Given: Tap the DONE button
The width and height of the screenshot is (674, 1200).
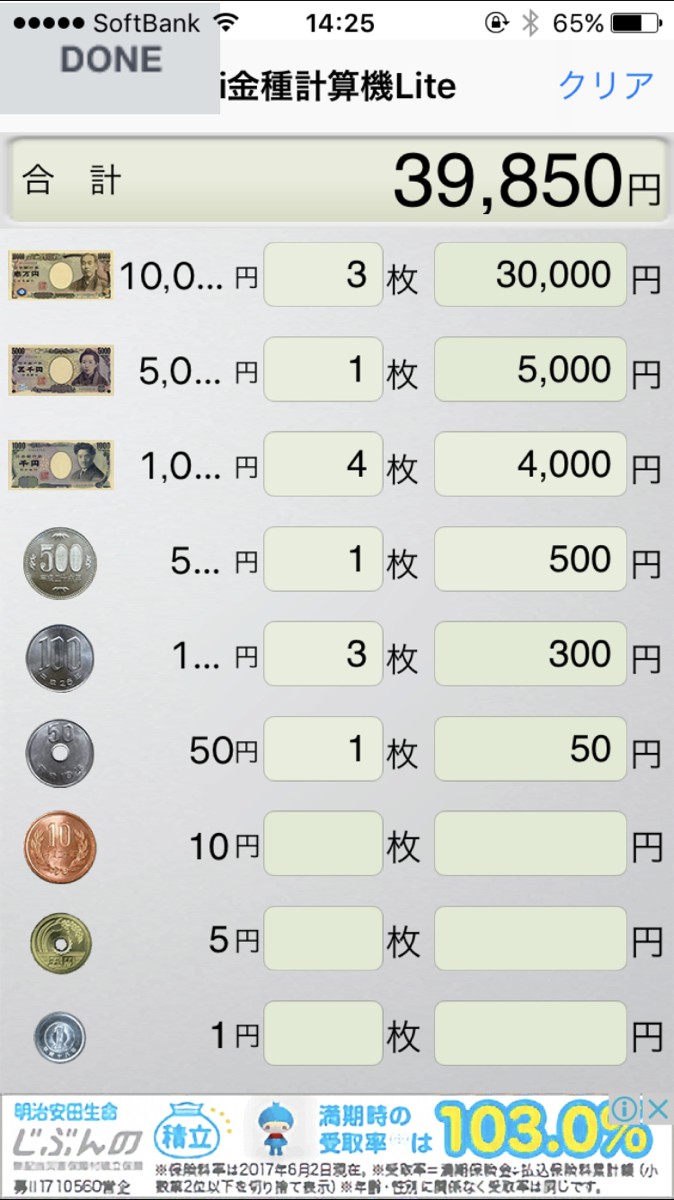Looking at the screenshot, I should pyautogui.click(x=110, y=60).
